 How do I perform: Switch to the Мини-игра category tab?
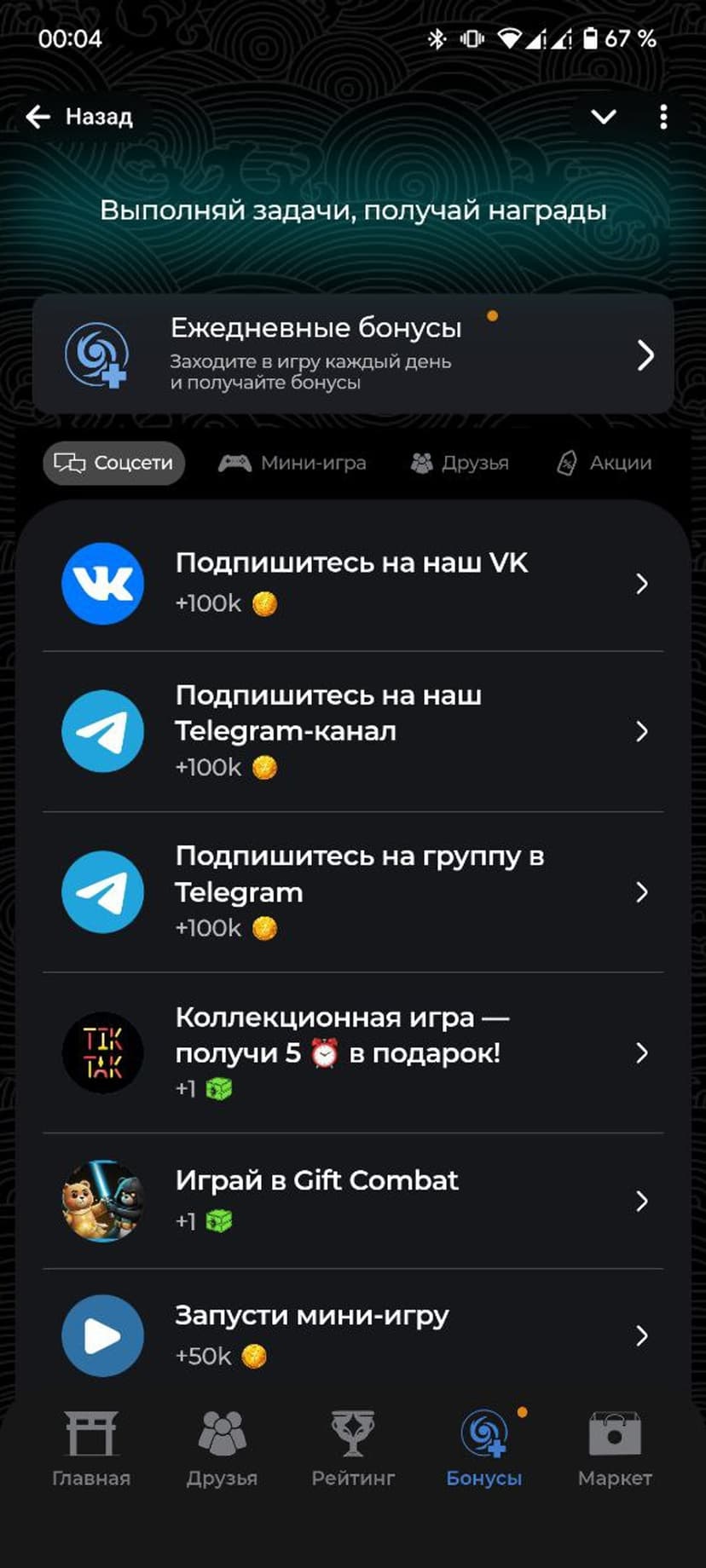(292, 463)
